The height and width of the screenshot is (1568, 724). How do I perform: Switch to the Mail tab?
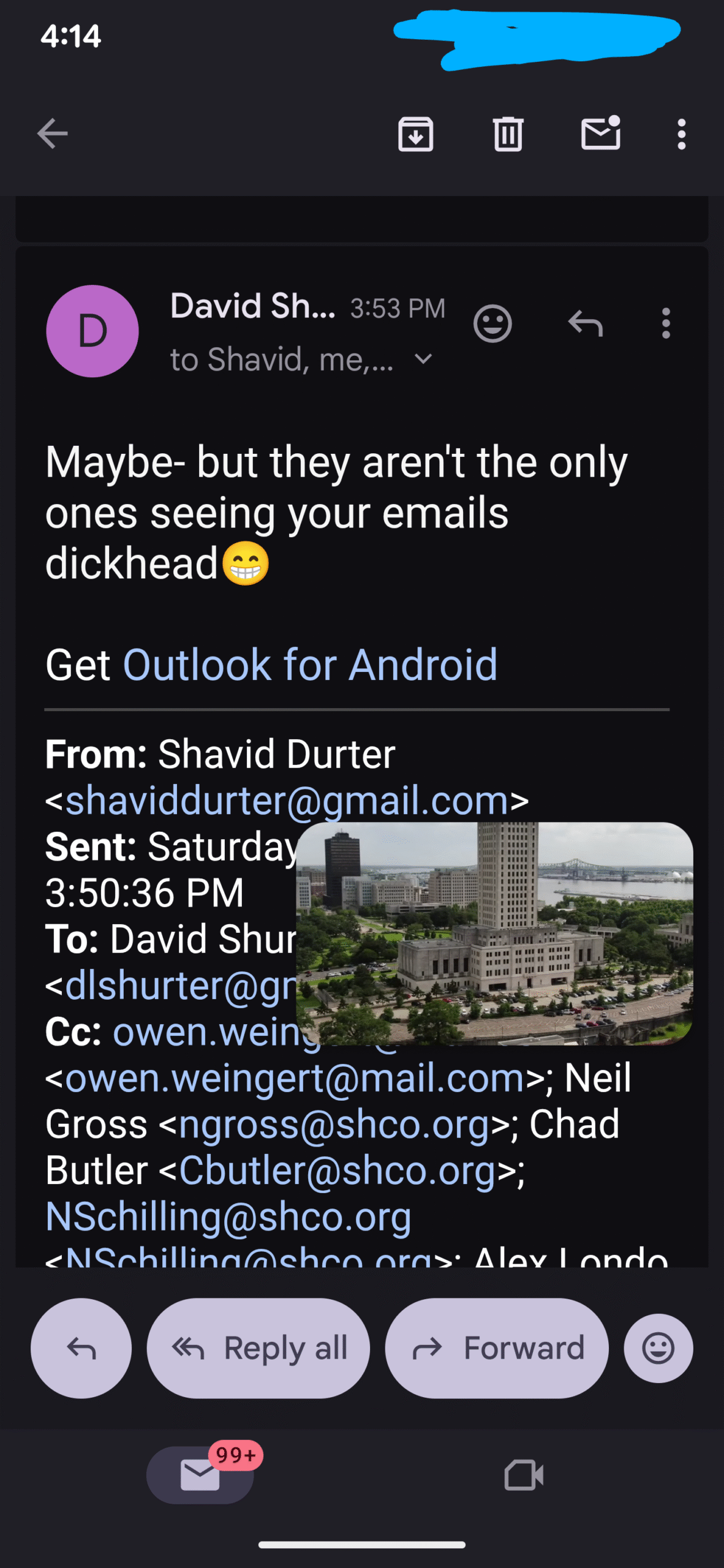[x=200, y=1475]
